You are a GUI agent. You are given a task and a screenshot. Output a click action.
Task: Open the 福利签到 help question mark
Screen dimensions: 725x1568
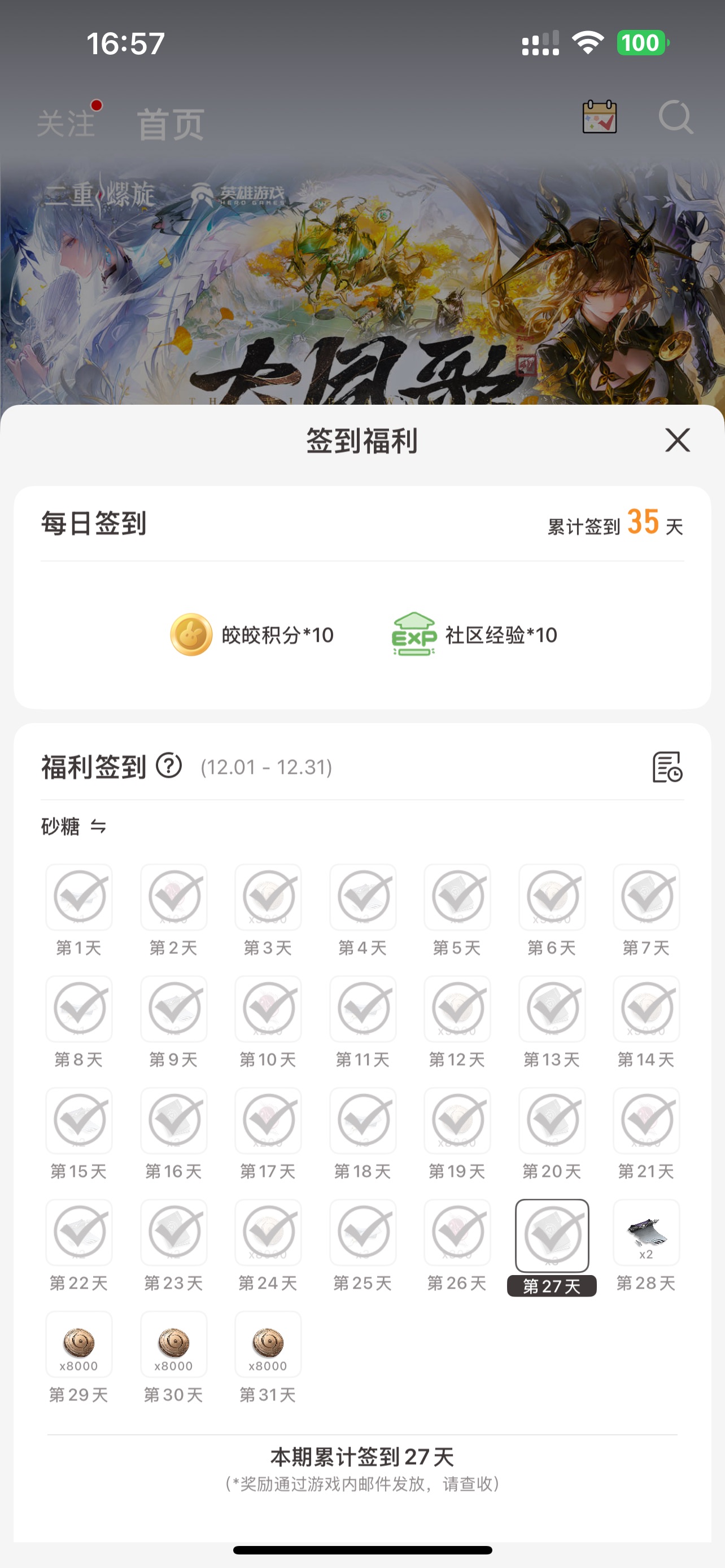169,766
